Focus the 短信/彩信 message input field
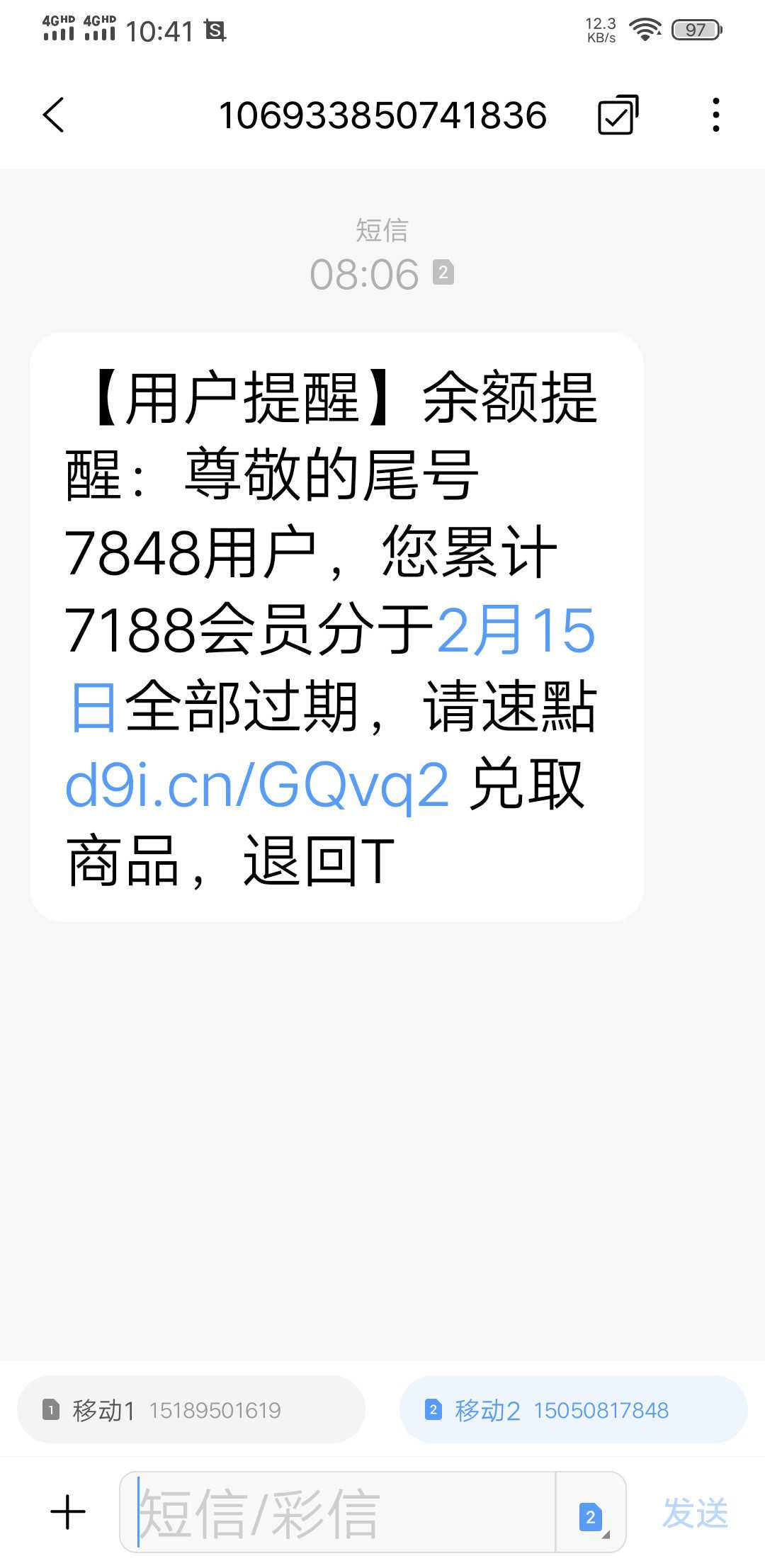 point(338,1512)
